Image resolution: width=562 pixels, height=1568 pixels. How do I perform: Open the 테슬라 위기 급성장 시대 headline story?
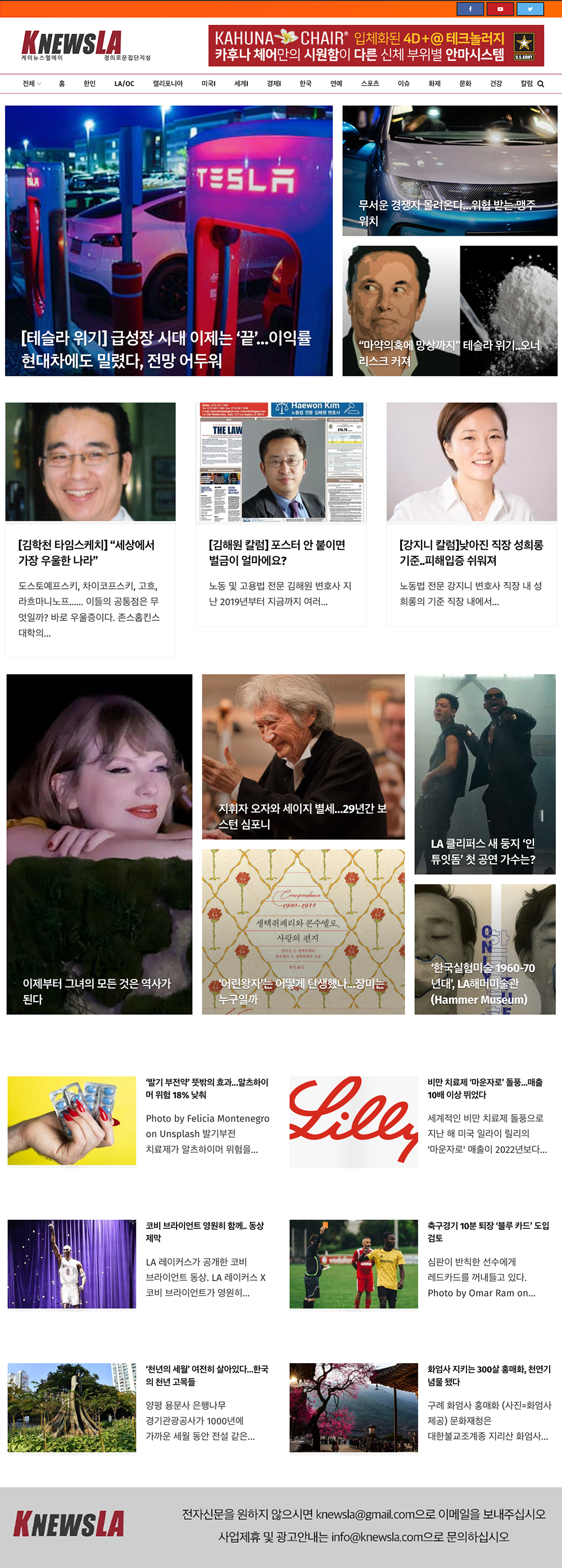click(x=166, y=349)
